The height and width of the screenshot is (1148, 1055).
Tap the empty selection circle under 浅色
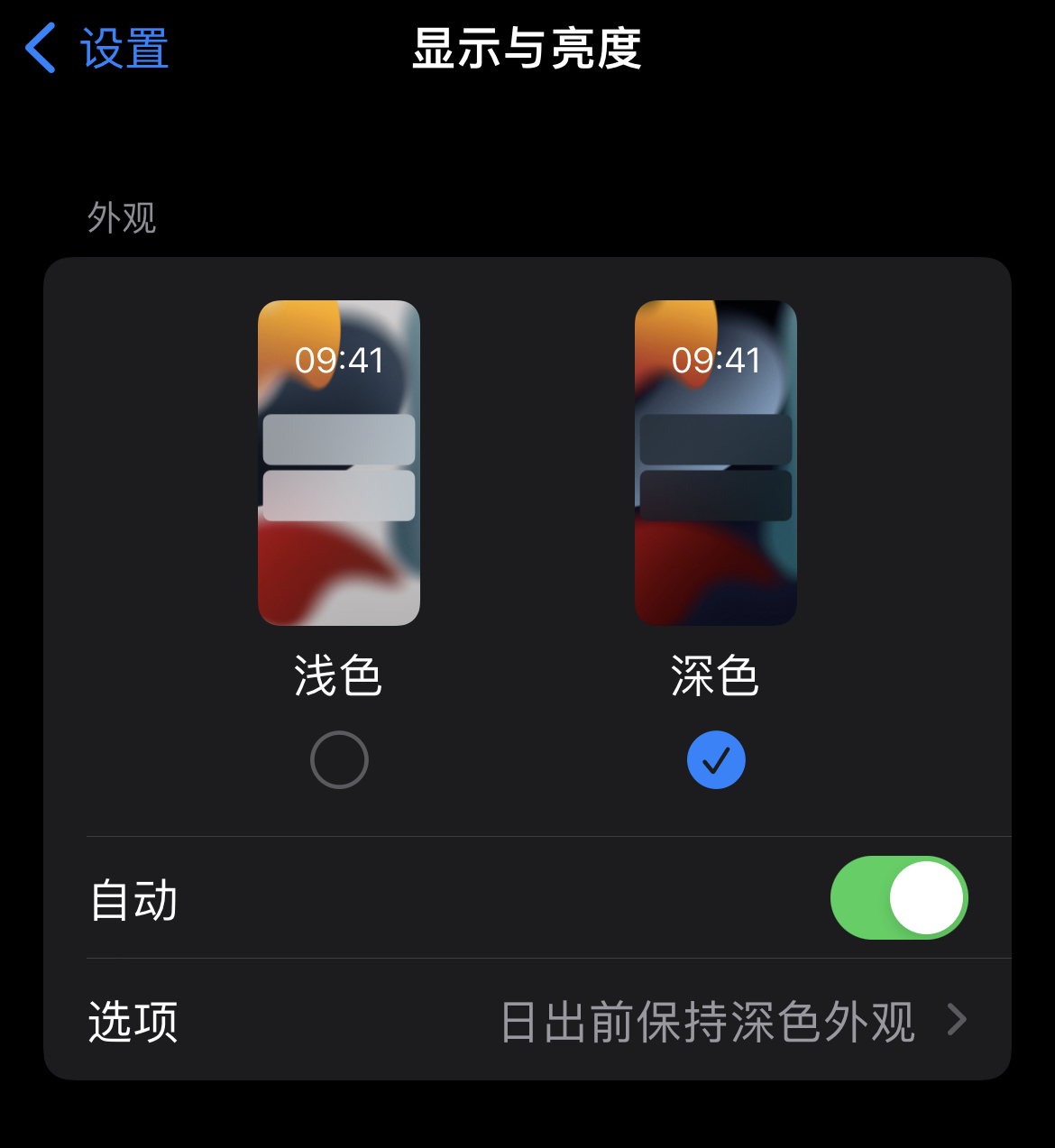click(339, 759)
